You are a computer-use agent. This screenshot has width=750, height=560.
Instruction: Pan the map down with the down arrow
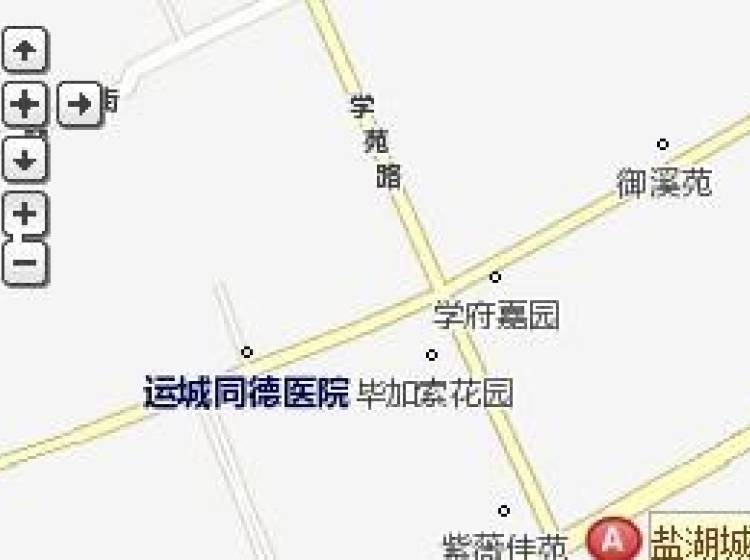[26, 157]
